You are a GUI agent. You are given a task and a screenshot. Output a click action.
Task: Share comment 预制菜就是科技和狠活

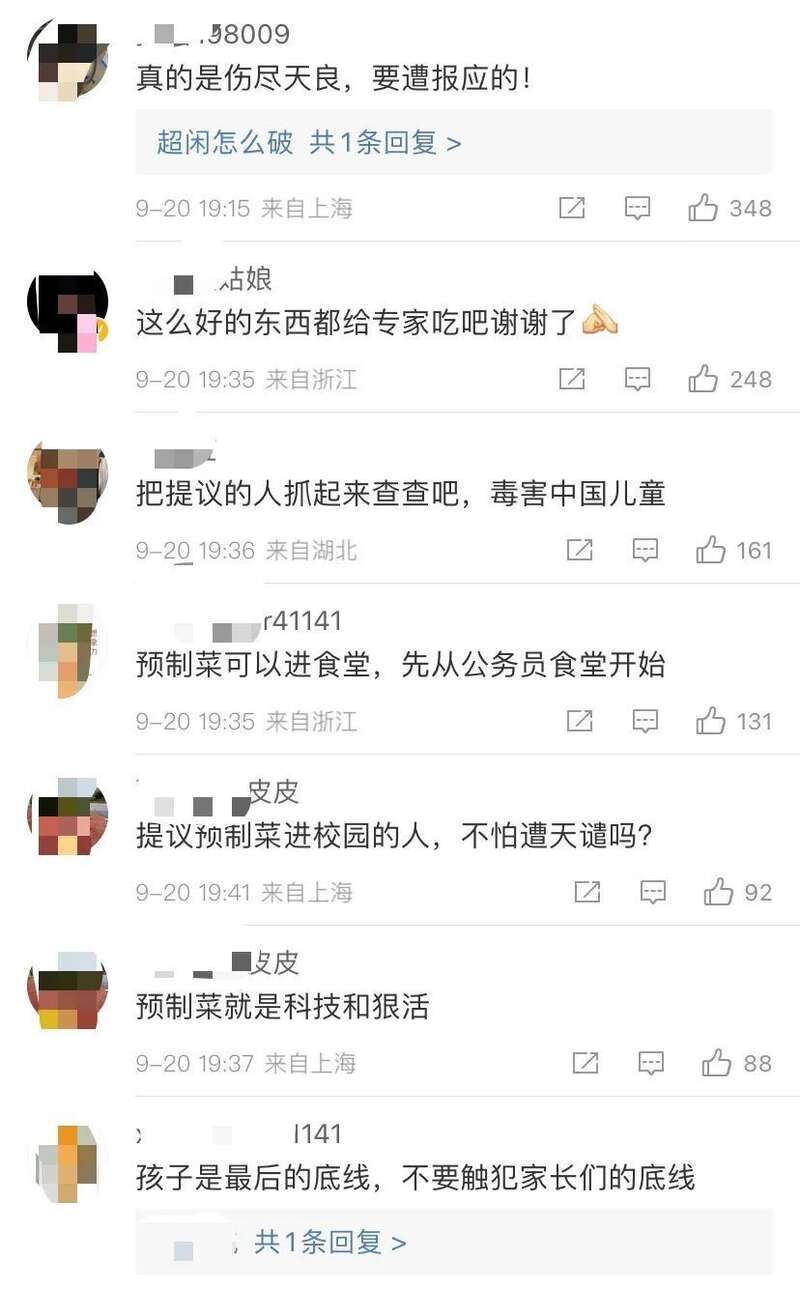pos(586,1063)
